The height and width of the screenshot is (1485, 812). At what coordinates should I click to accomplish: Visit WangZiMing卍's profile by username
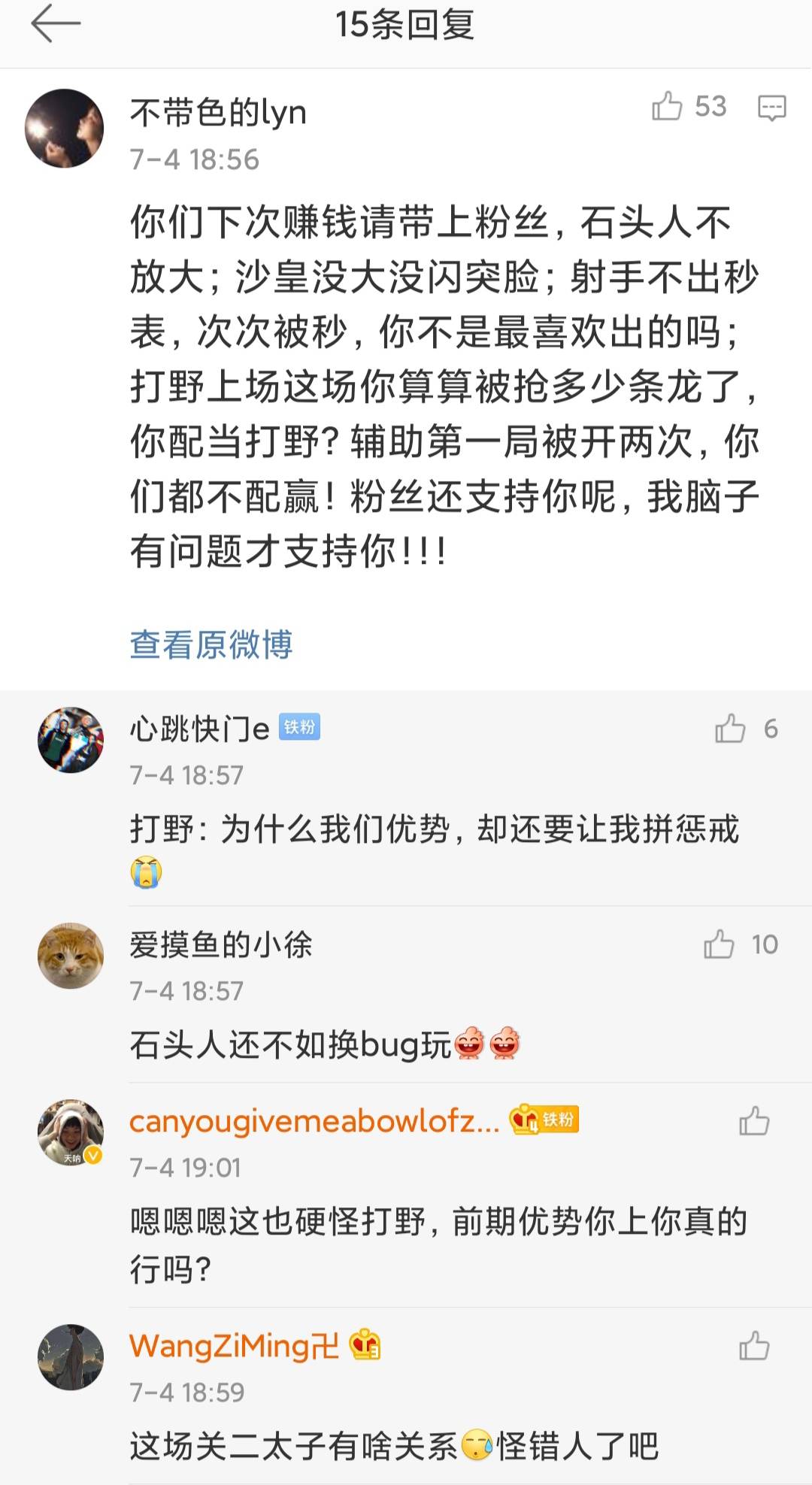click(x=234, y=1346)
